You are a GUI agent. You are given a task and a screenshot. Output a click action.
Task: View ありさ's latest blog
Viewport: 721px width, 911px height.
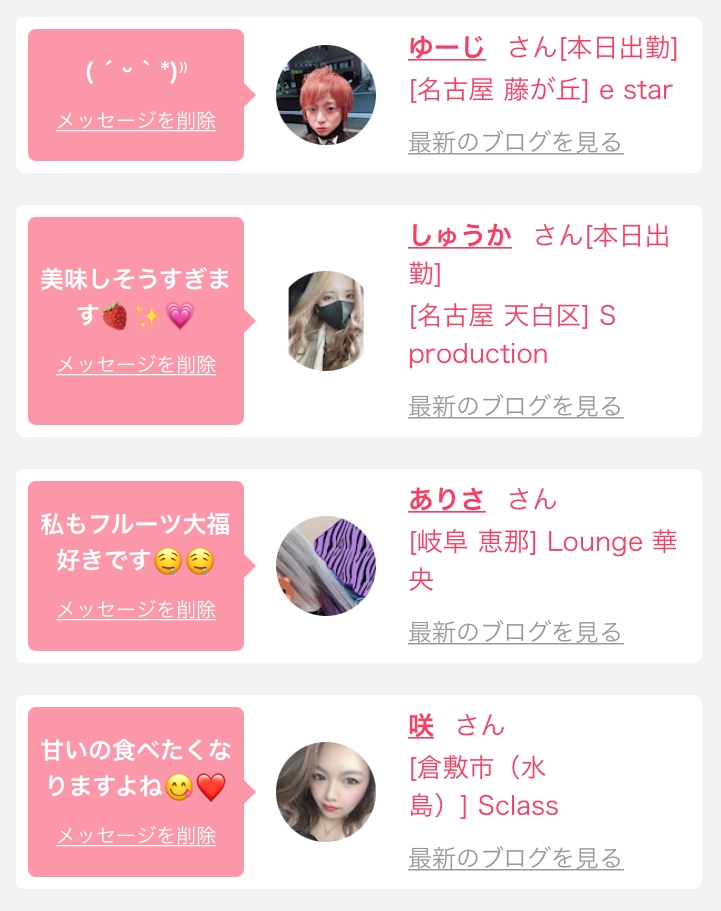(516, 632)
